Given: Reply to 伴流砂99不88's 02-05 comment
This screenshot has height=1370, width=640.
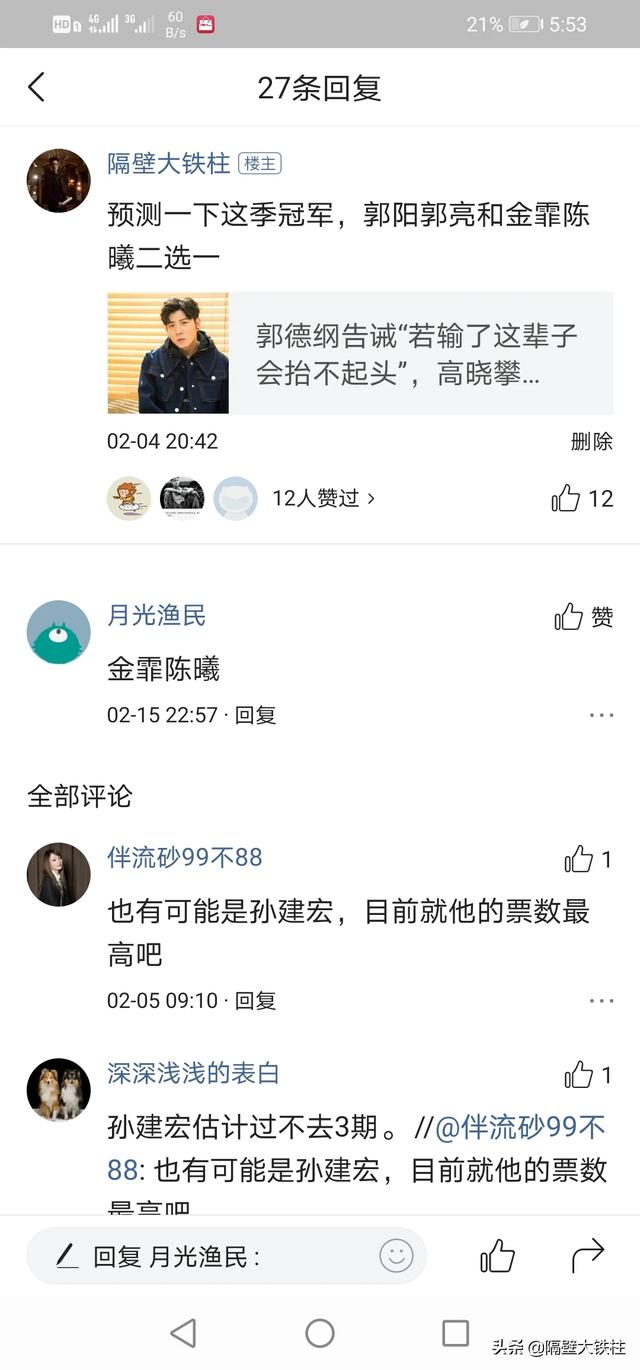Looking at the screenshot, I should click(x=255, y=1000).
